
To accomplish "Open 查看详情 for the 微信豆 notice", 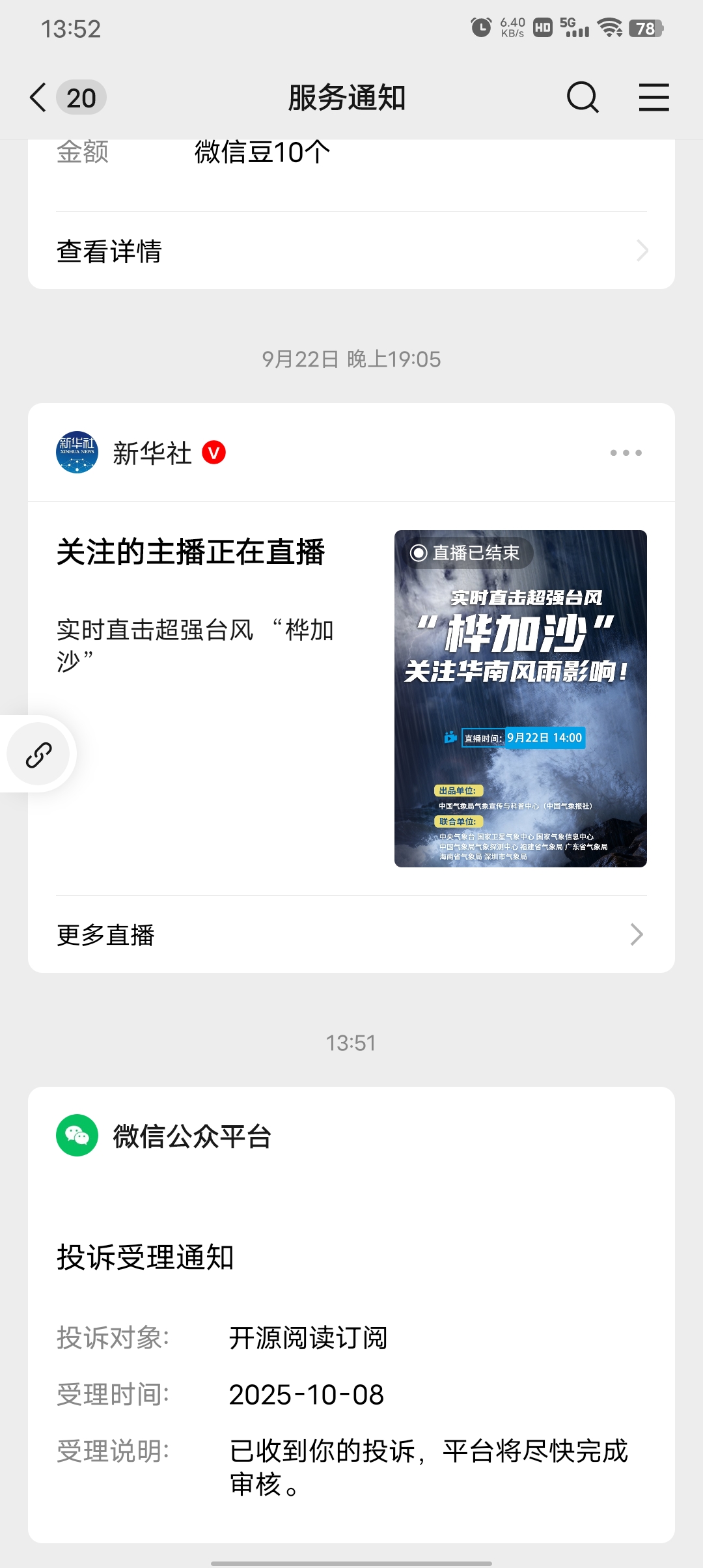I will (x=351, y=251).
